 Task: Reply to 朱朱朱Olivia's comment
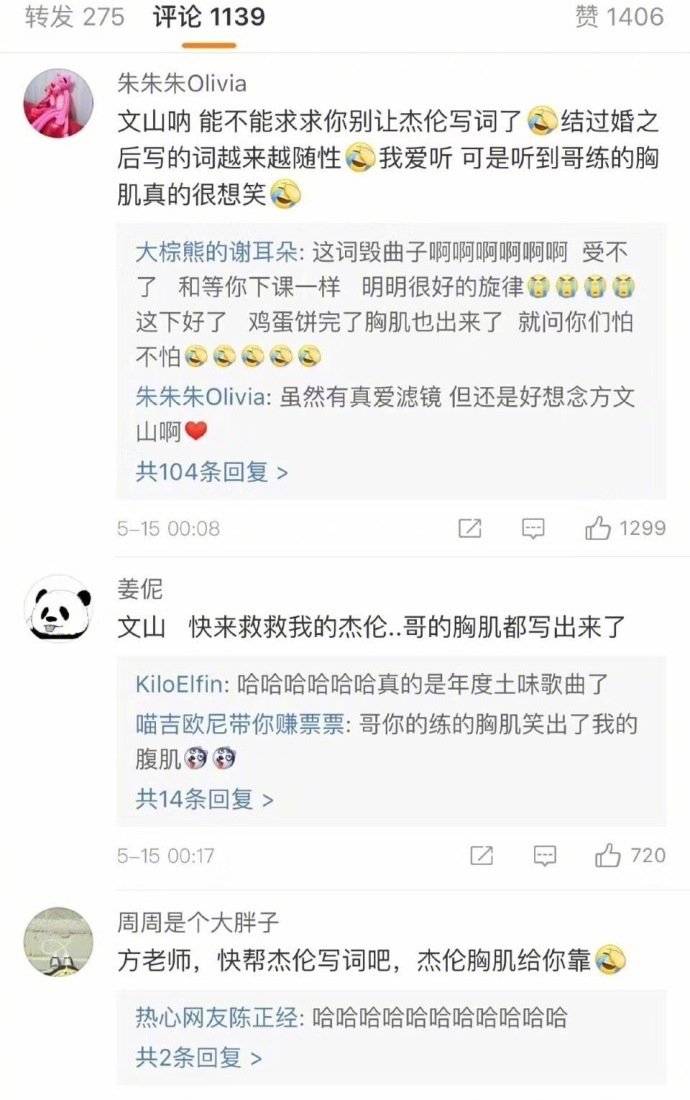click(534, 528)
